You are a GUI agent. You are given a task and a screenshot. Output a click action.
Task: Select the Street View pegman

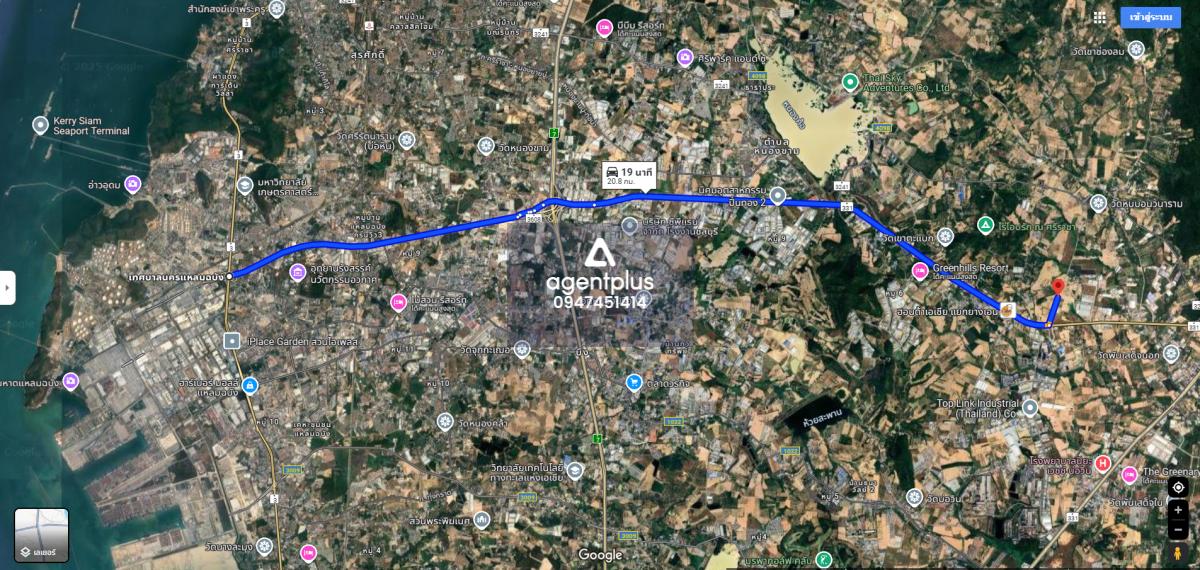[x=1178, y=551]
